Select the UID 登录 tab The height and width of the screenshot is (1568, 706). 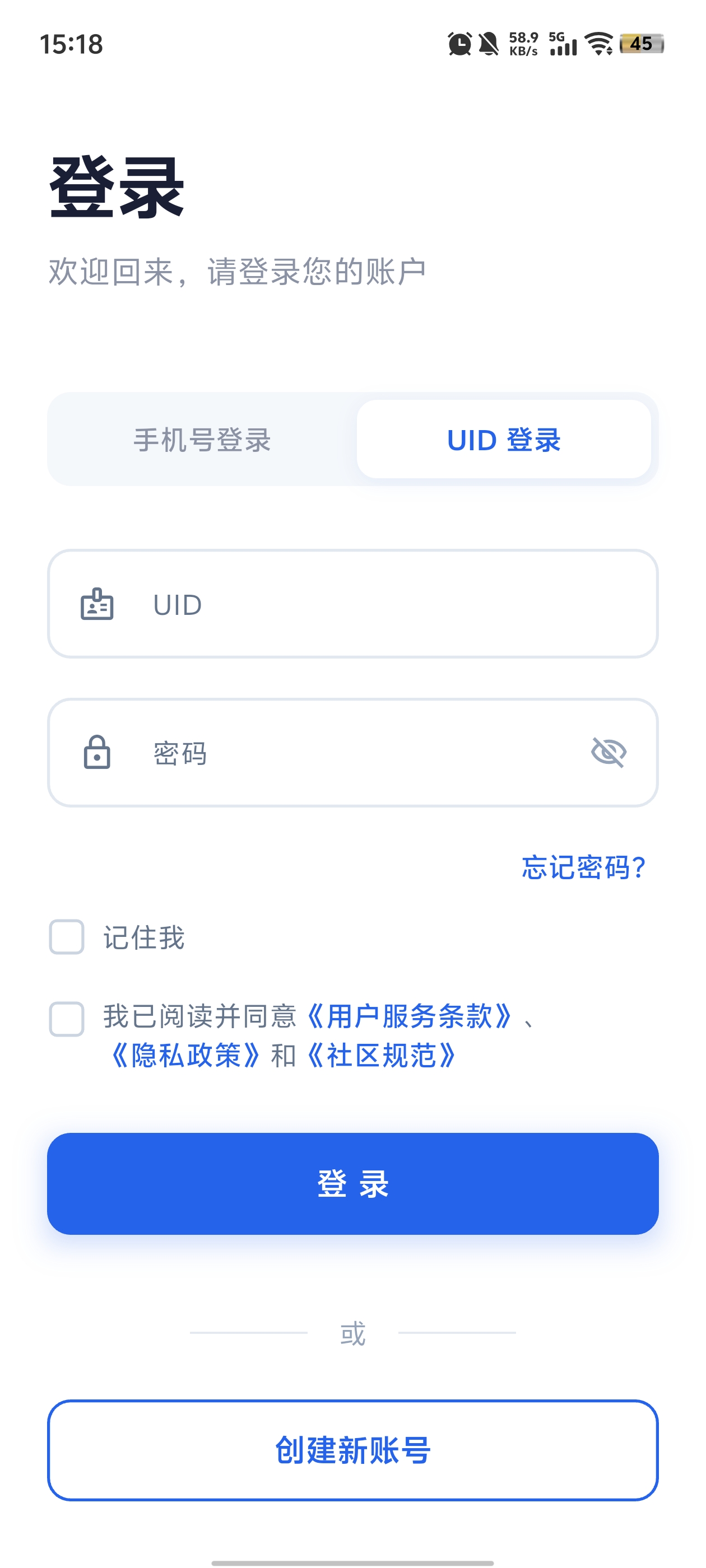[504, 441]
